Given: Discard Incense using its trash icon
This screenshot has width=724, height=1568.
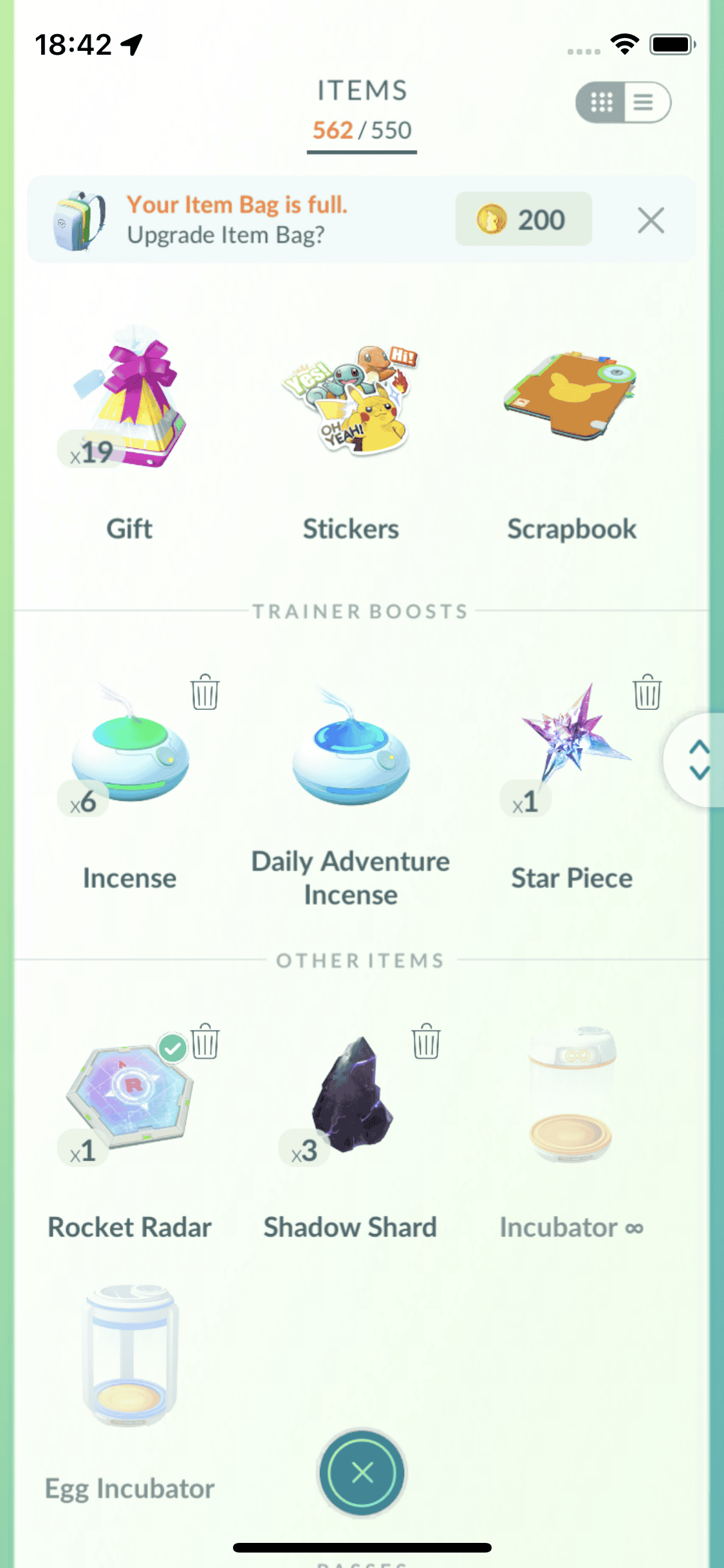Looking at the screenshot, I should pyautogui.click(x=205, y=692).
